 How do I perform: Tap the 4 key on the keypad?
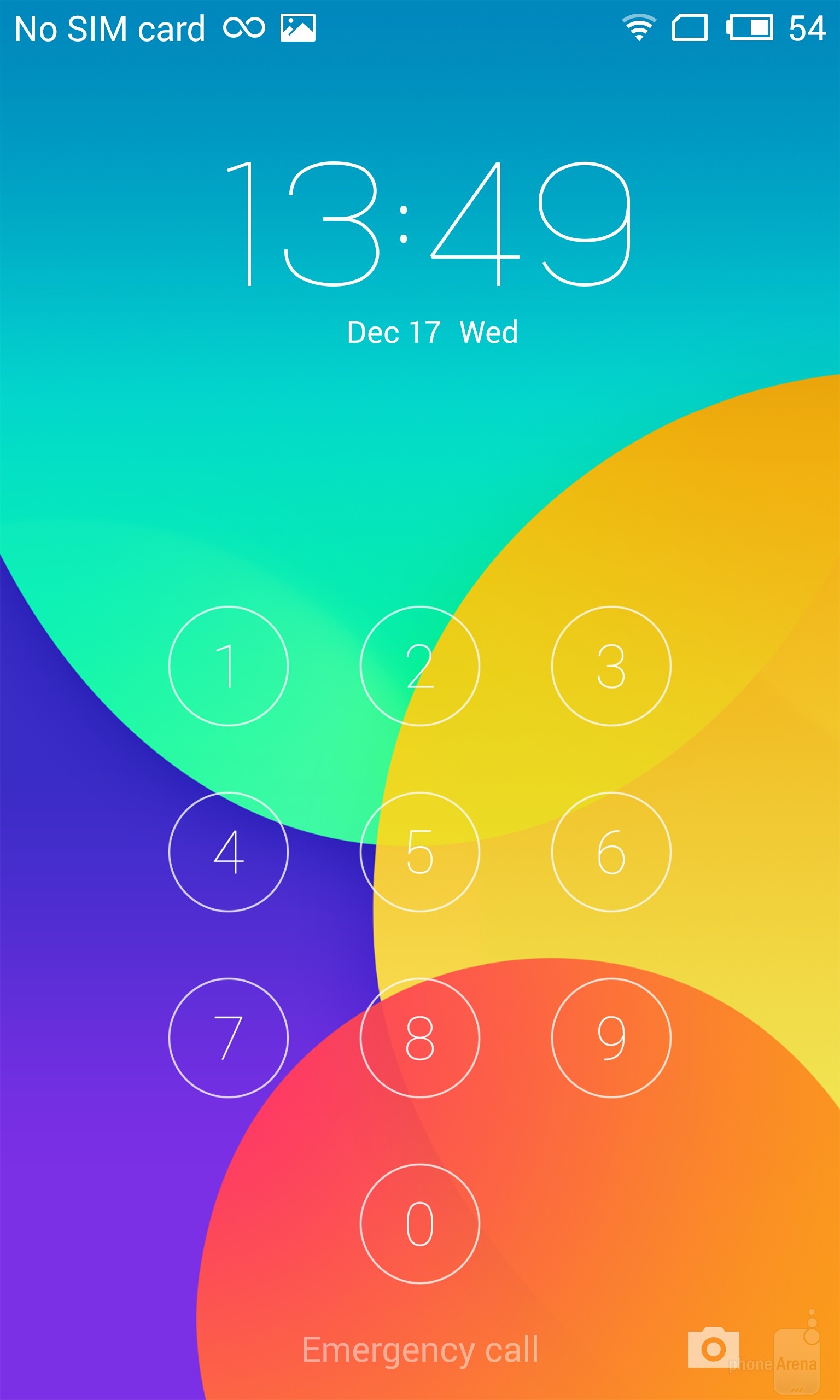coord(228,851)
